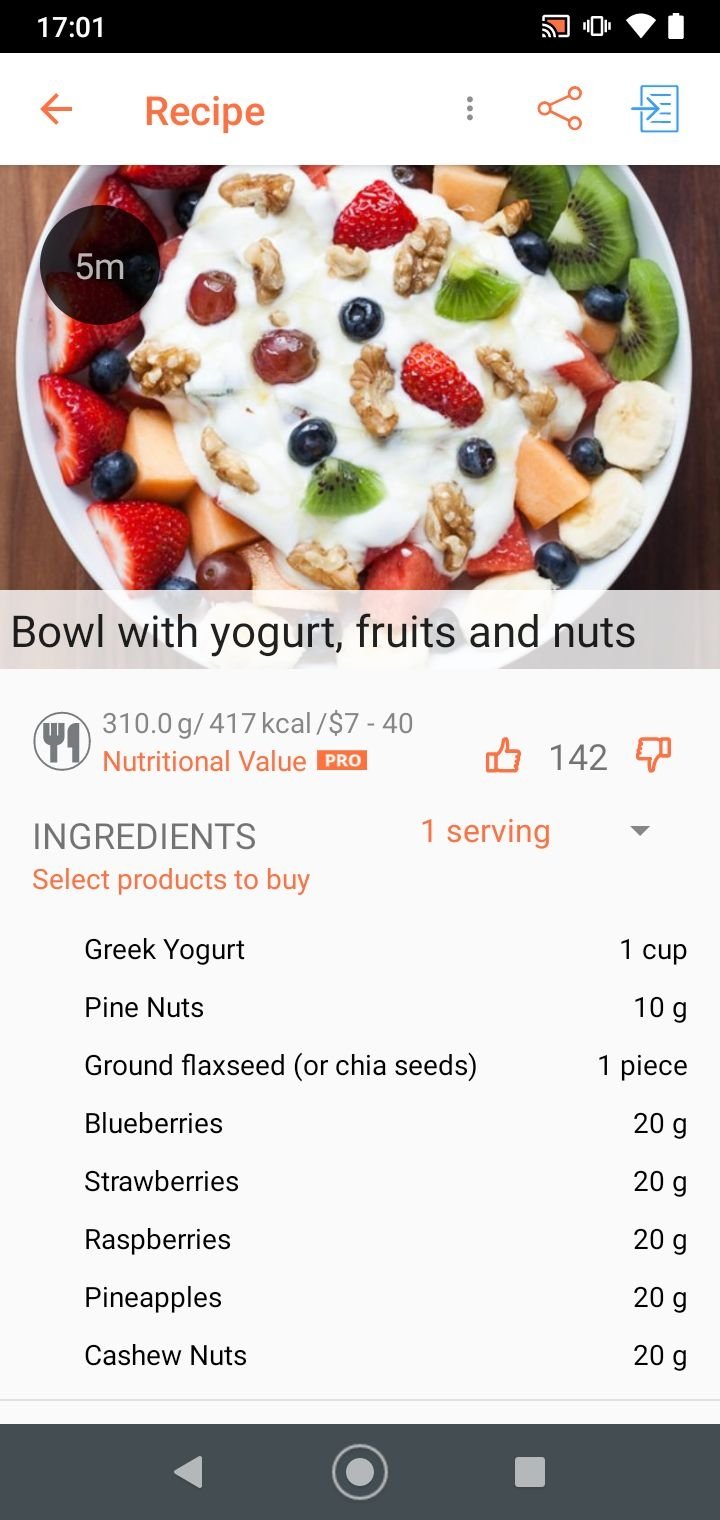Go back using the orange arrow

point(56,109)
